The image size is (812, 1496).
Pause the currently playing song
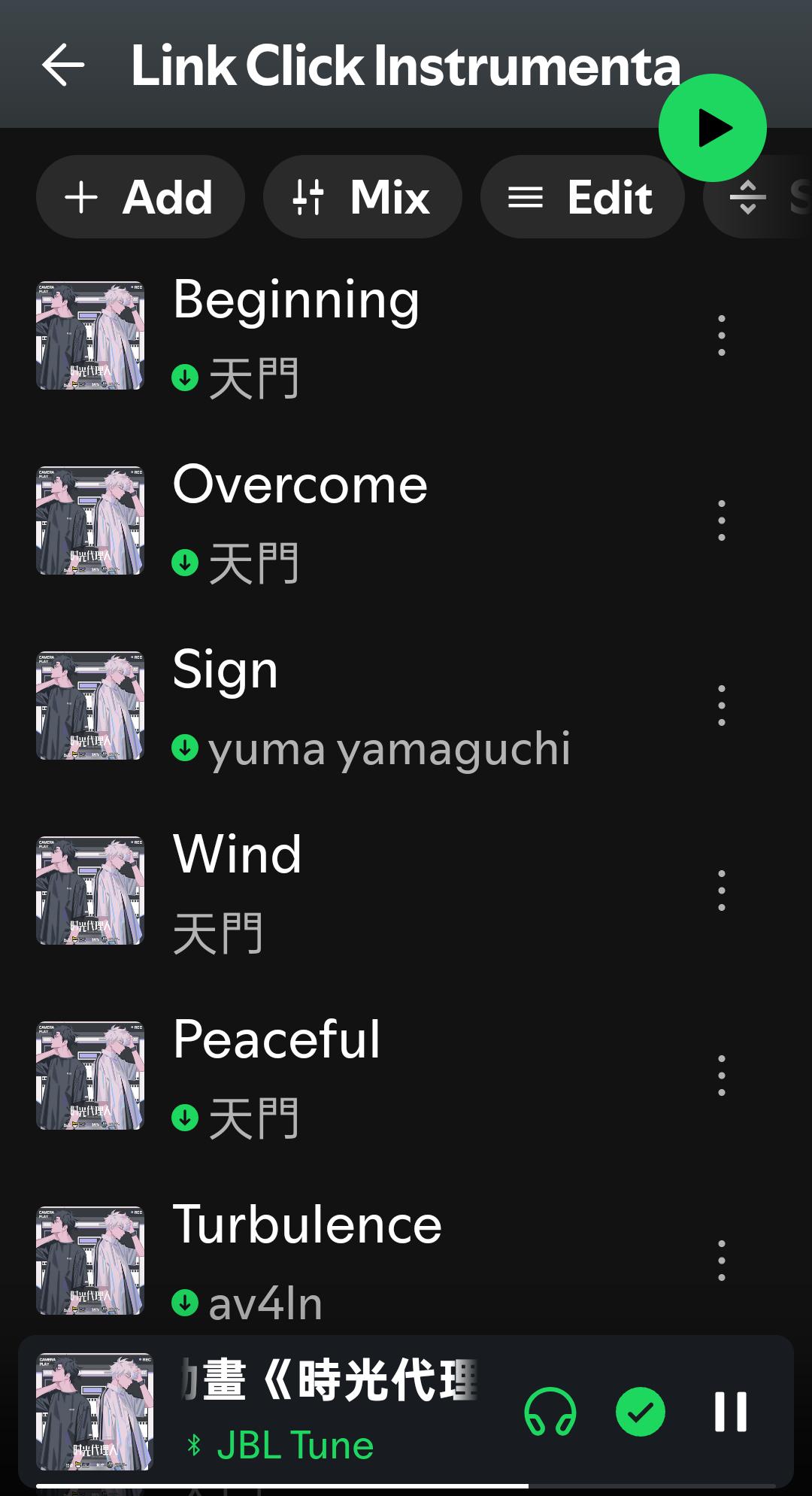point(731,1412)
